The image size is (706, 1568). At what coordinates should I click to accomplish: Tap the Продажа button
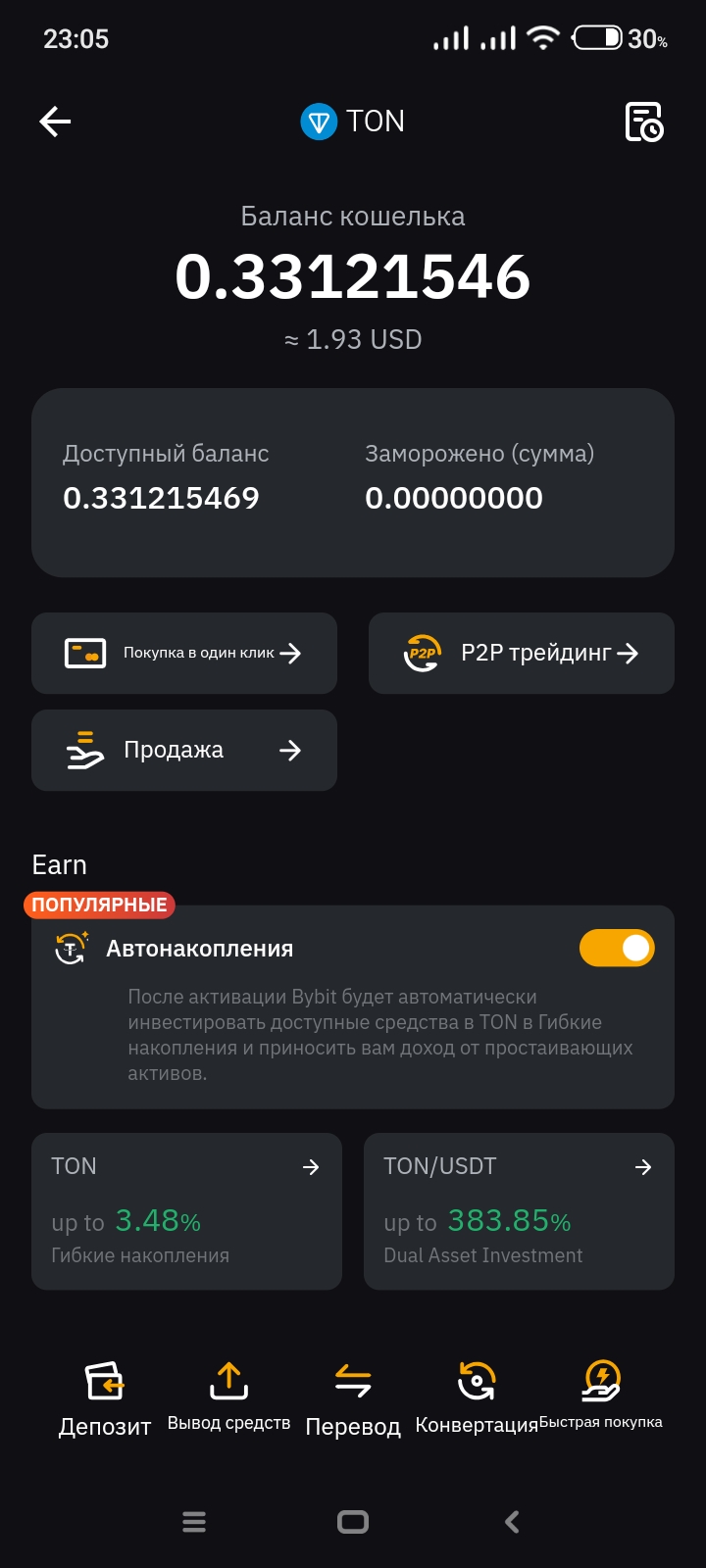184,751
